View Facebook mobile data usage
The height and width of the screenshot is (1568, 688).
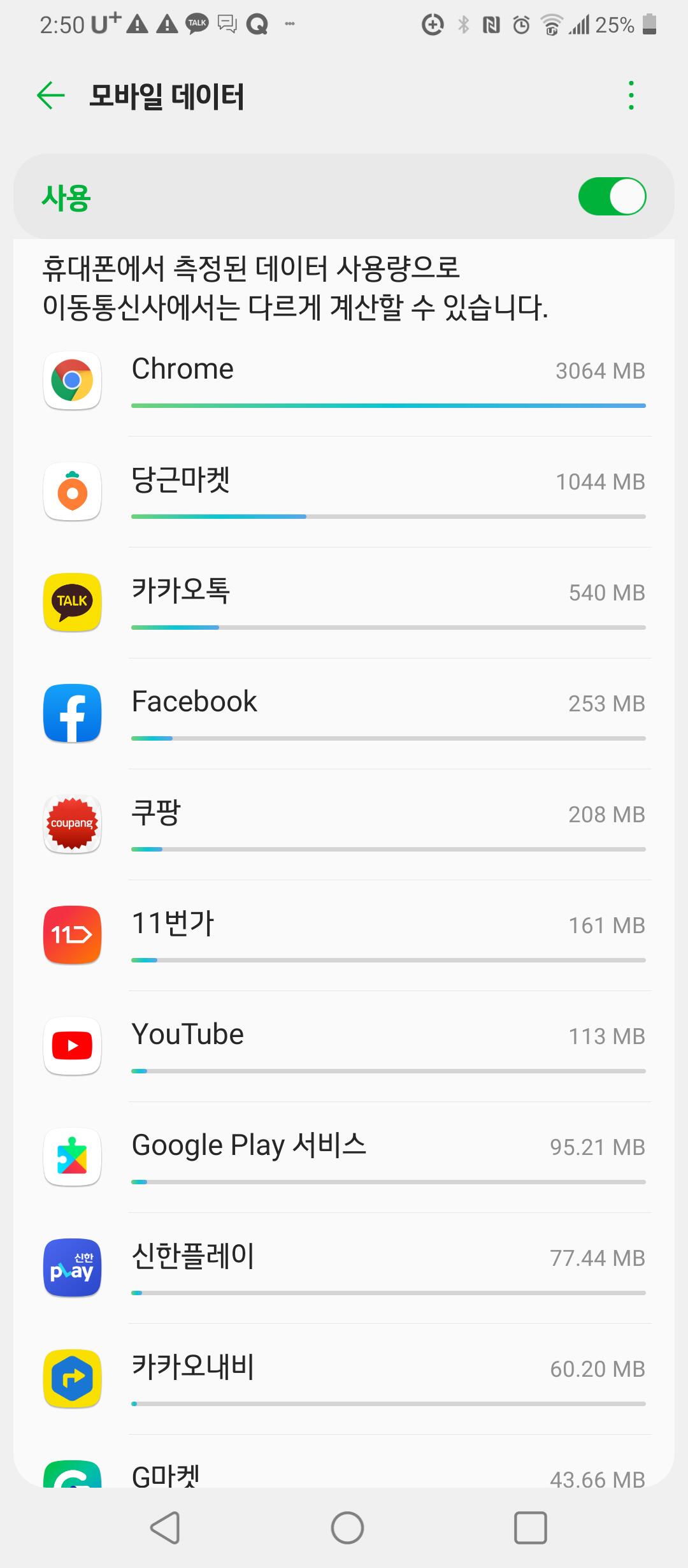click(x=344, y=714)
